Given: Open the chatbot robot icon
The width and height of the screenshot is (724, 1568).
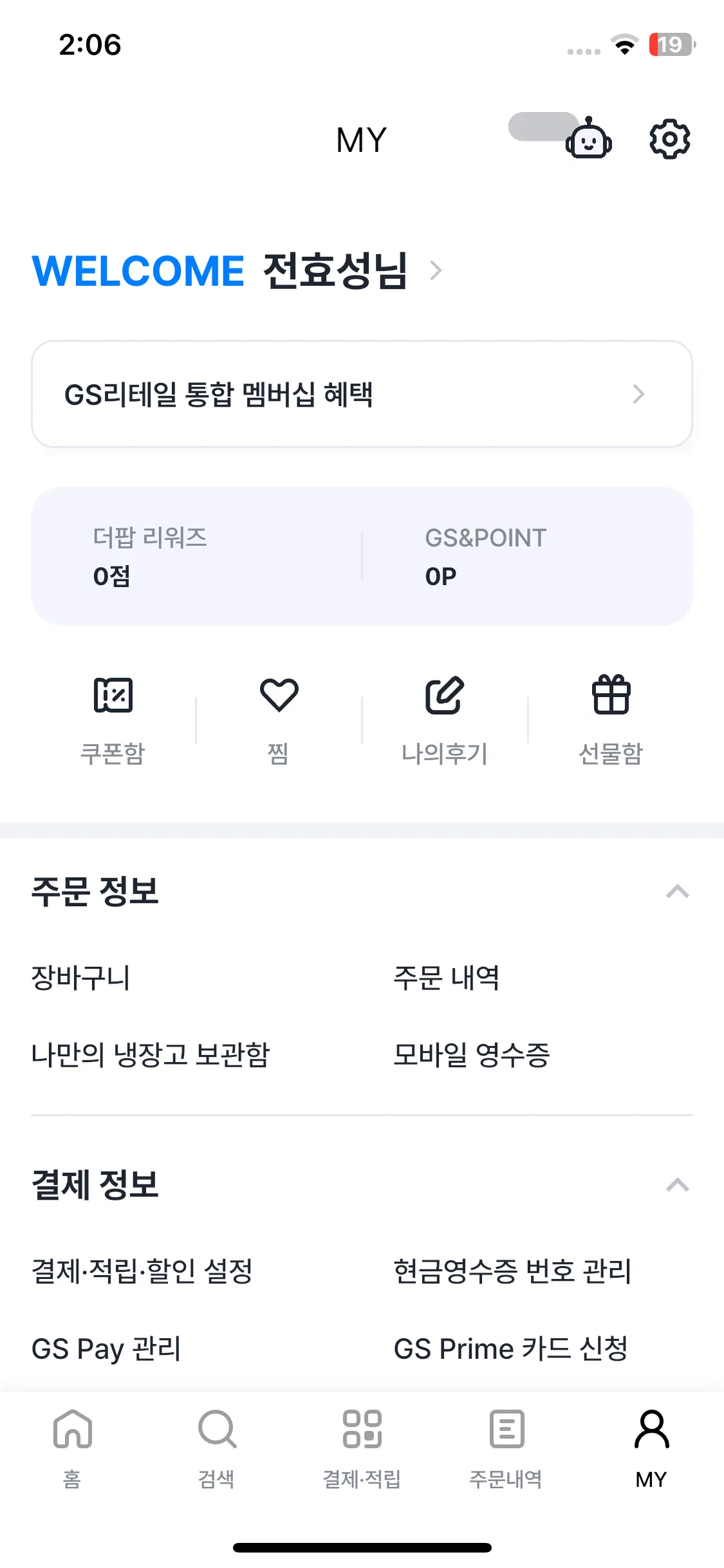Looking at the screenshot, I should (588, 139).
